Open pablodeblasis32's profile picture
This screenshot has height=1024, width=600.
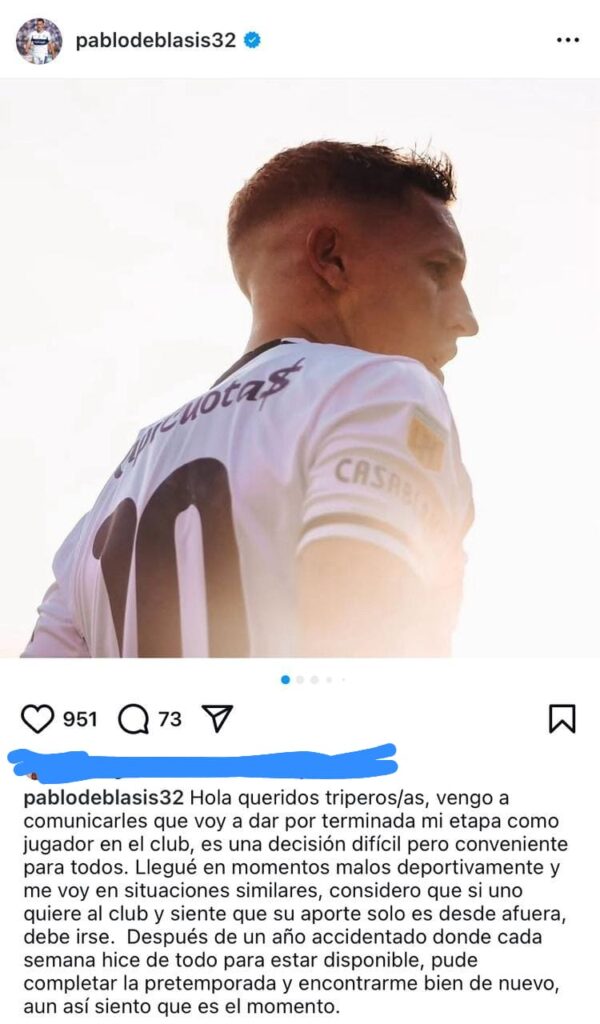coord(38,41)
